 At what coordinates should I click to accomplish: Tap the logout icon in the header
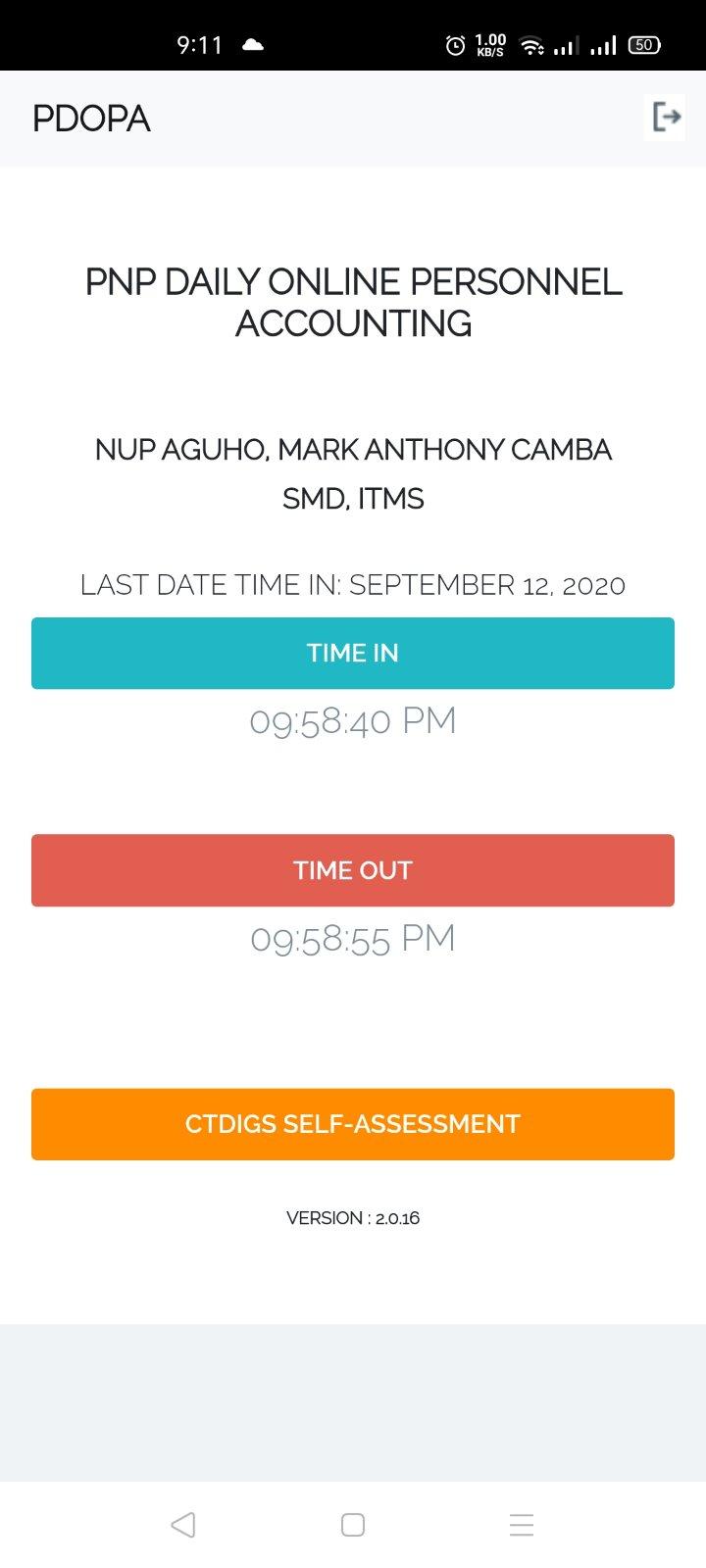coord(666,118)
